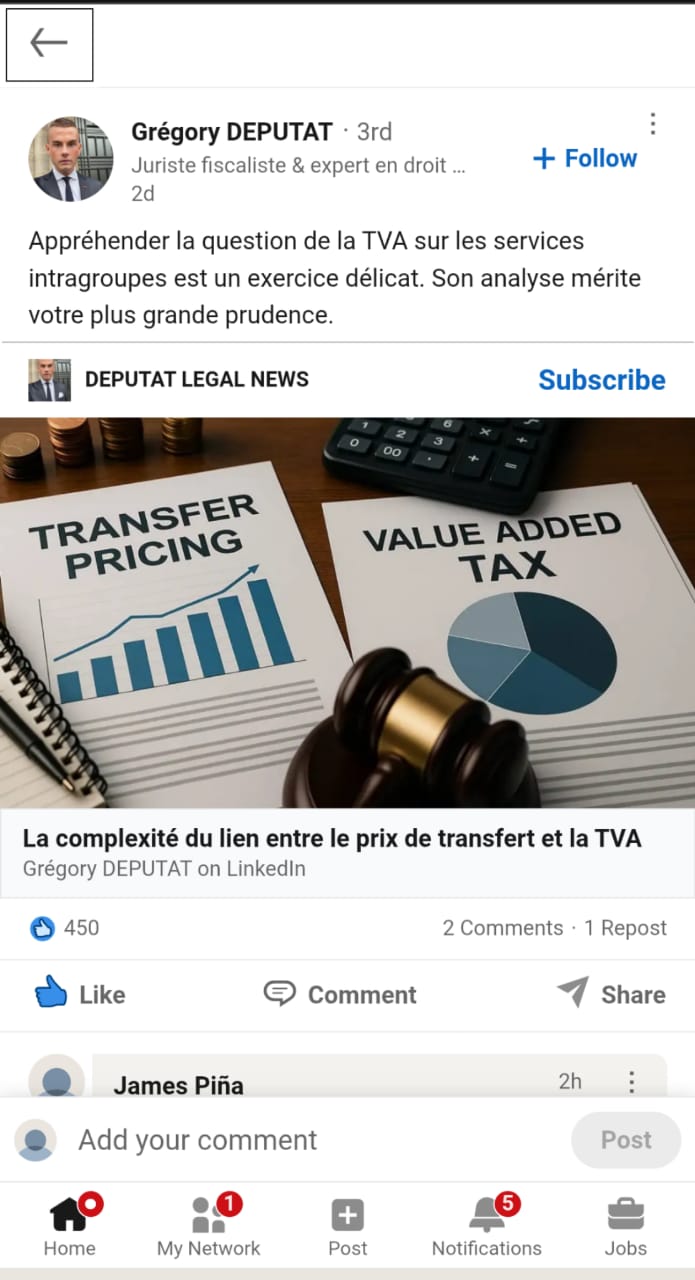This screenshot has height=1280, width=695.
Task: Go to the Jobs tab
Action: (626, 1227)
